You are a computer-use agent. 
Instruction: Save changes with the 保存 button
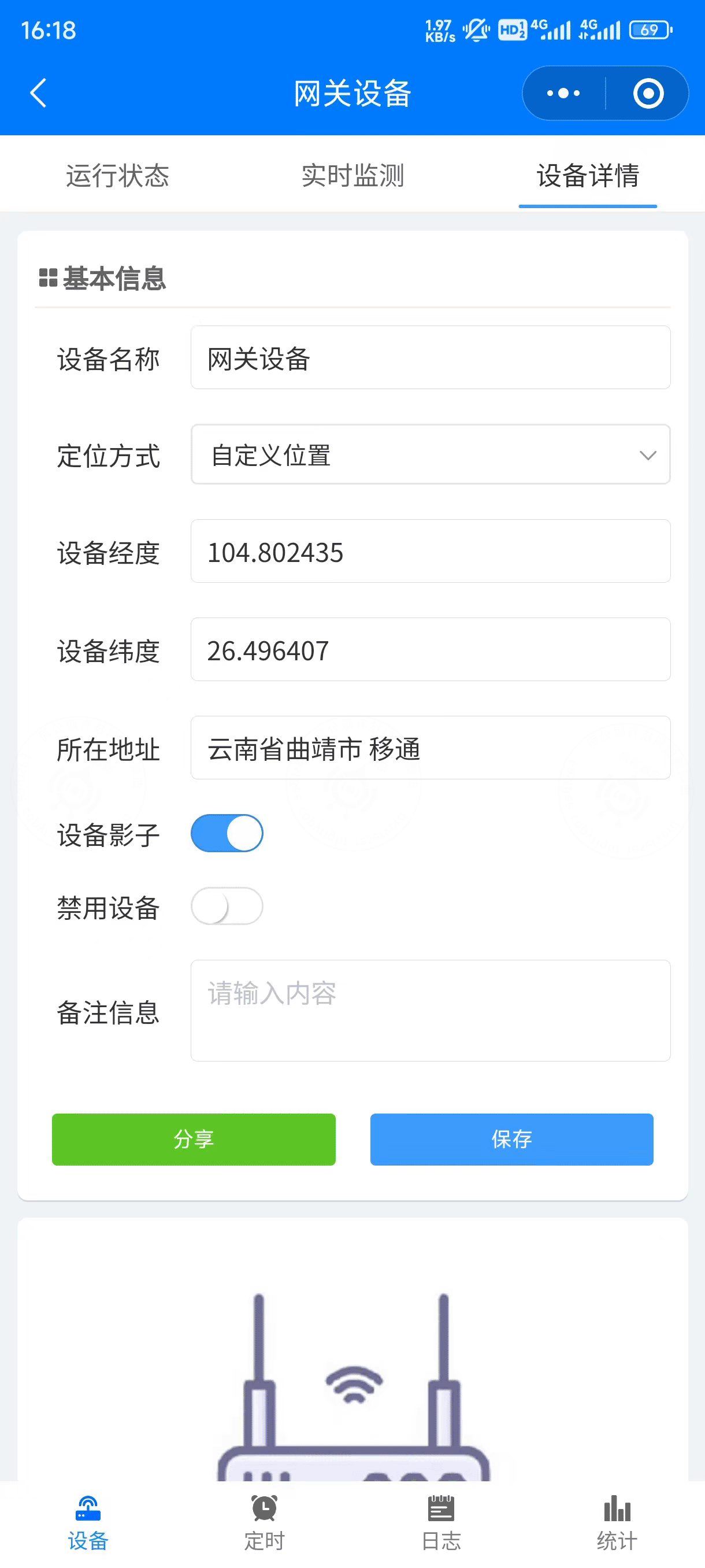[511, 1140]
